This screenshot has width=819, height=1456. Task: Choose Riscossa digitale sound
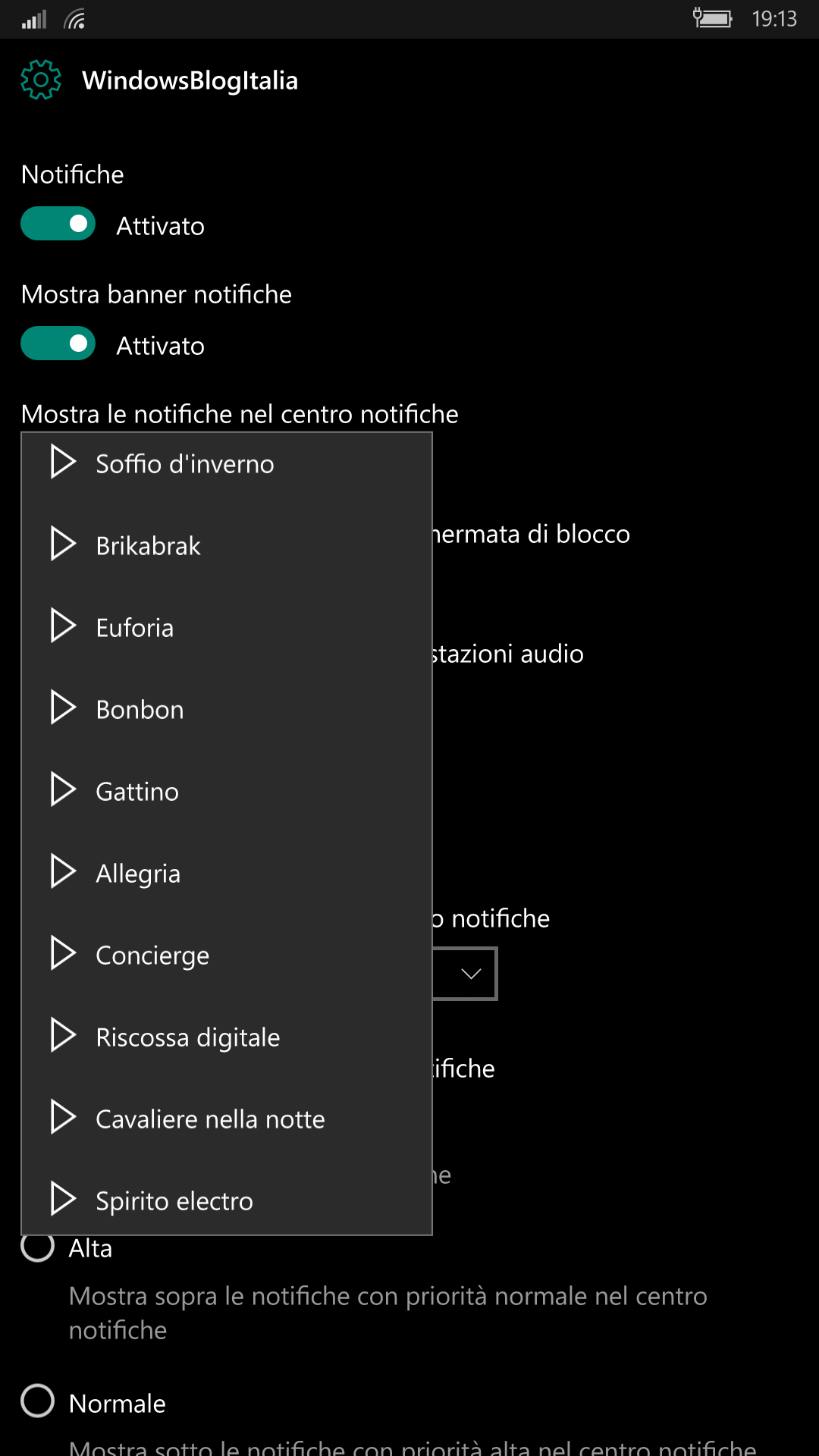[x=227, y=1037]
